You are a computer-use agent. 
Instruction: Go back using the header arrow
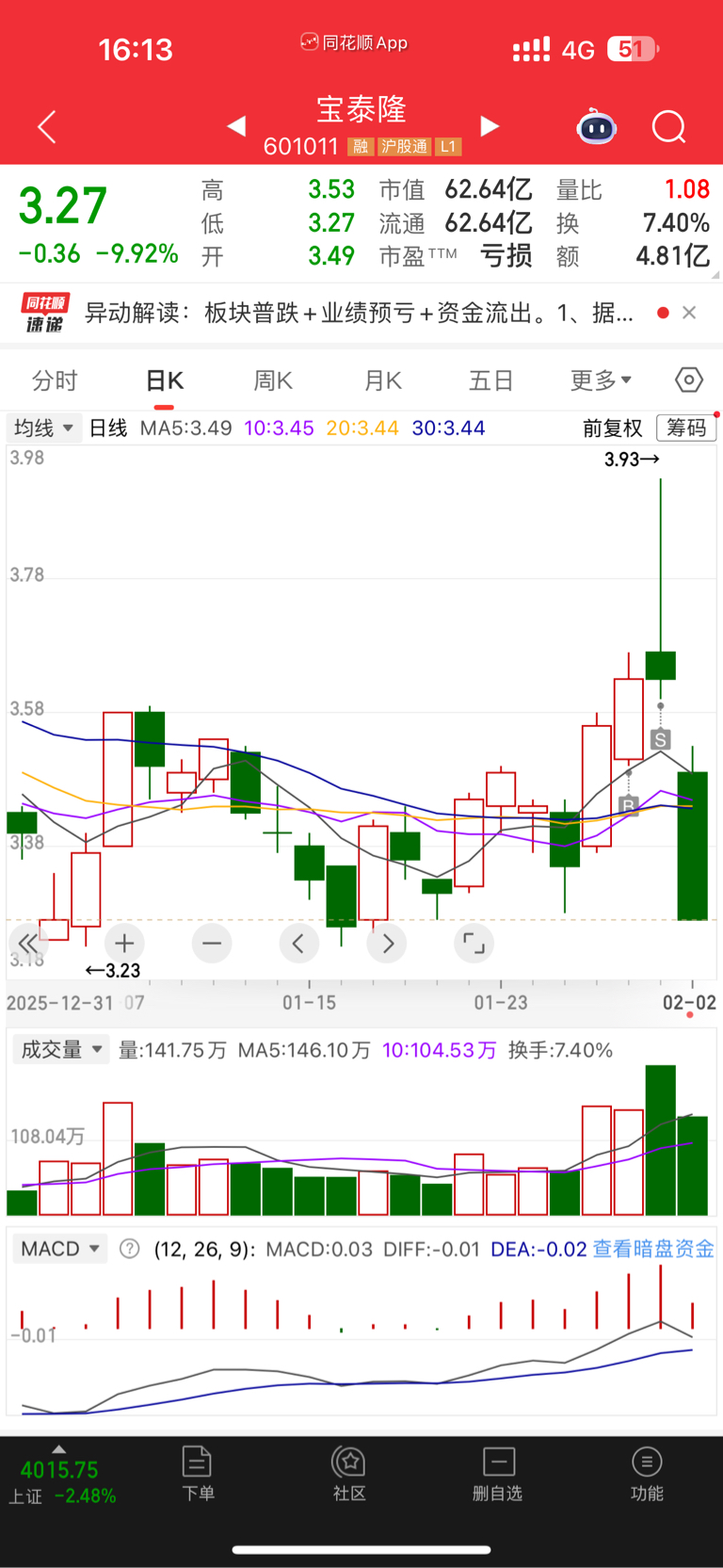(x=46, y=126)
